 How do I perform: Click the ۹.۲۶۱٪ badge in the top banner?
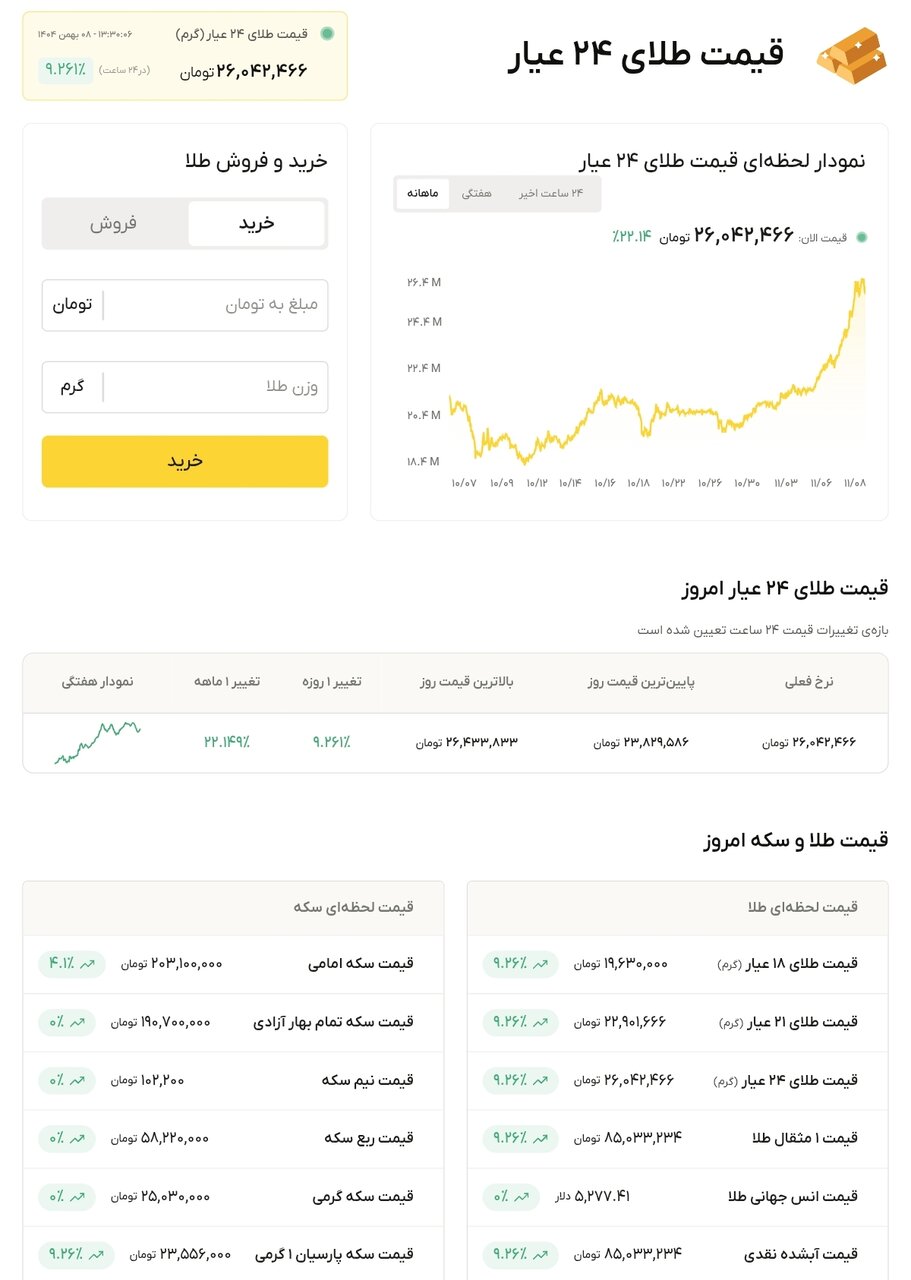pos(66,71)
